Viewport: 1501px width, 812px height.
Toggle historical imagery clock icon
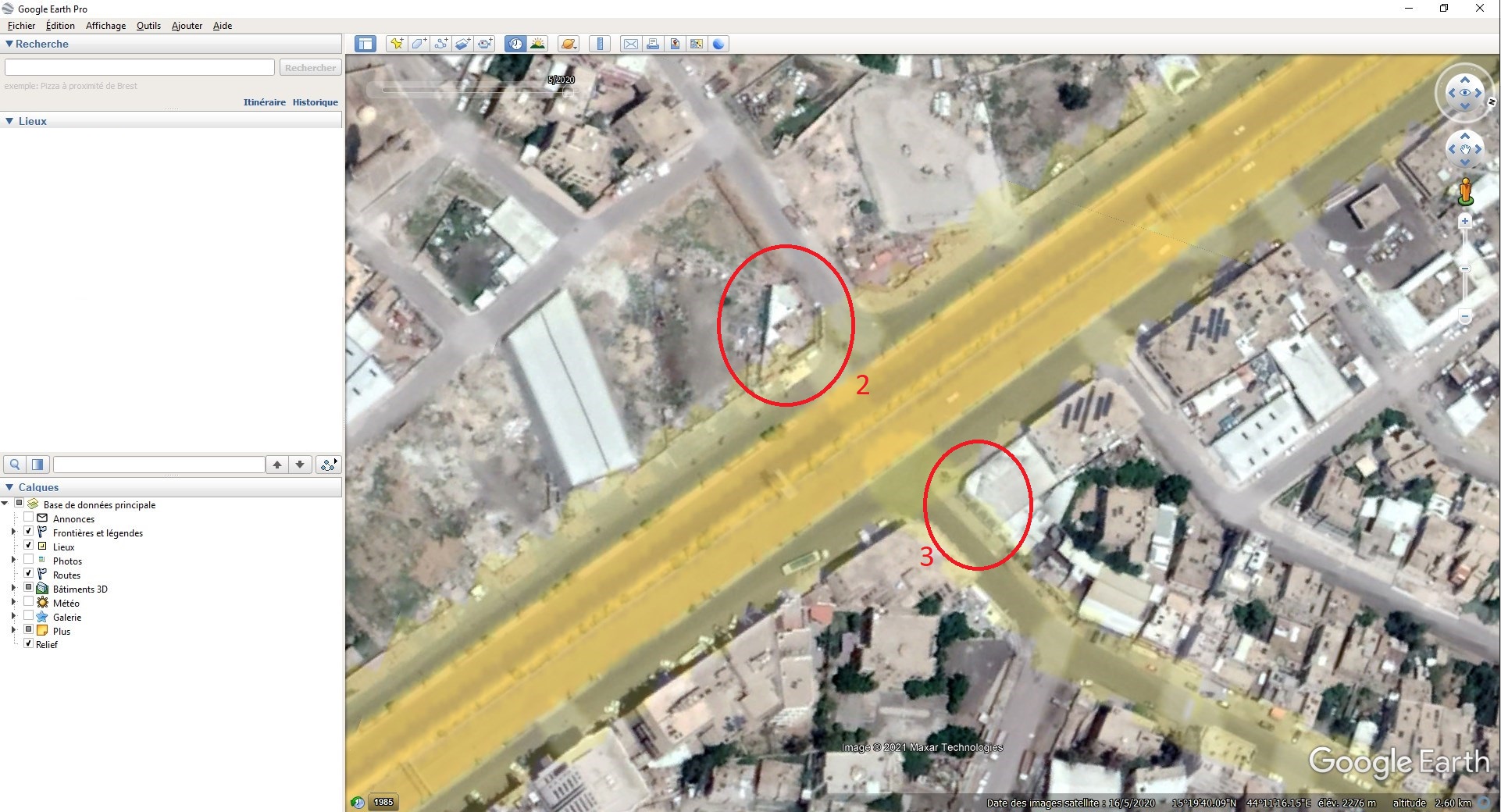pos(515,44)
